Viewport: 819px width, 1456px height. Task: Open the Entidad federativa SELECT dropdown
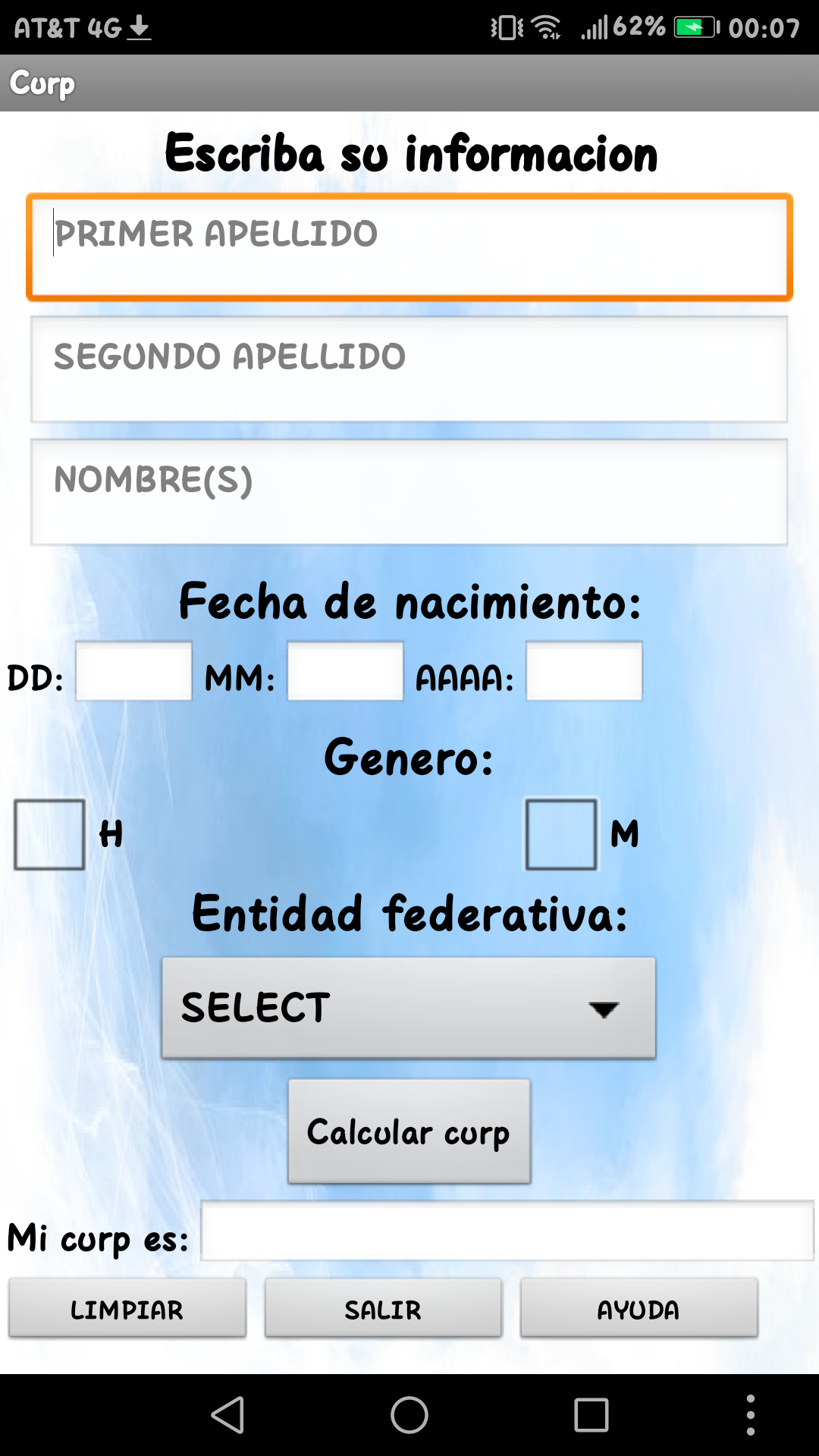409,1007
